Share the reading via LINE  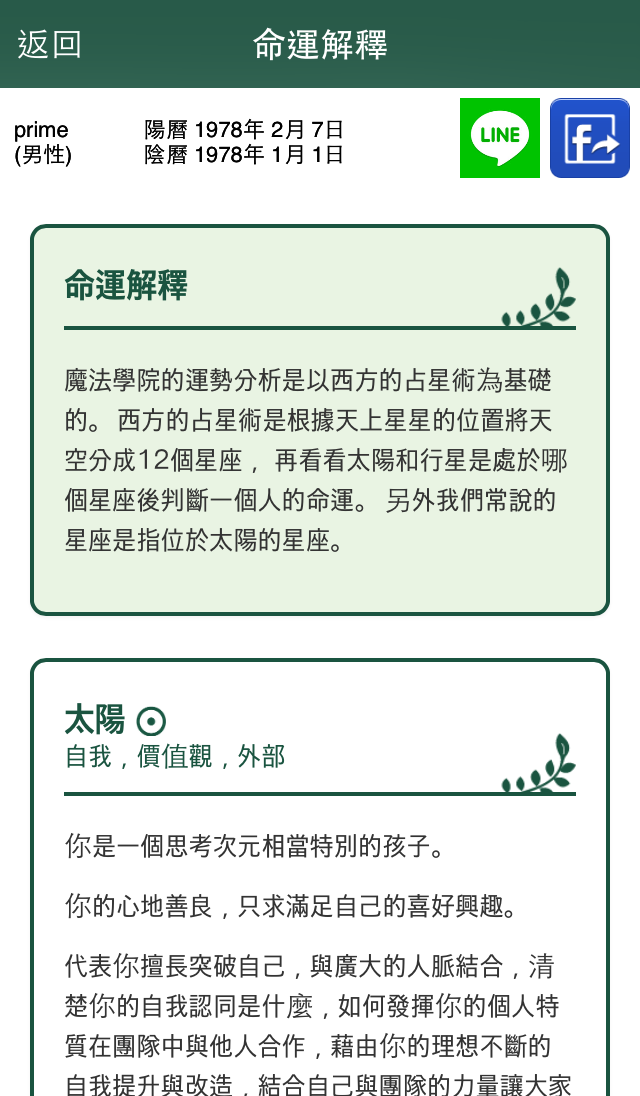(x=499, y=138)
